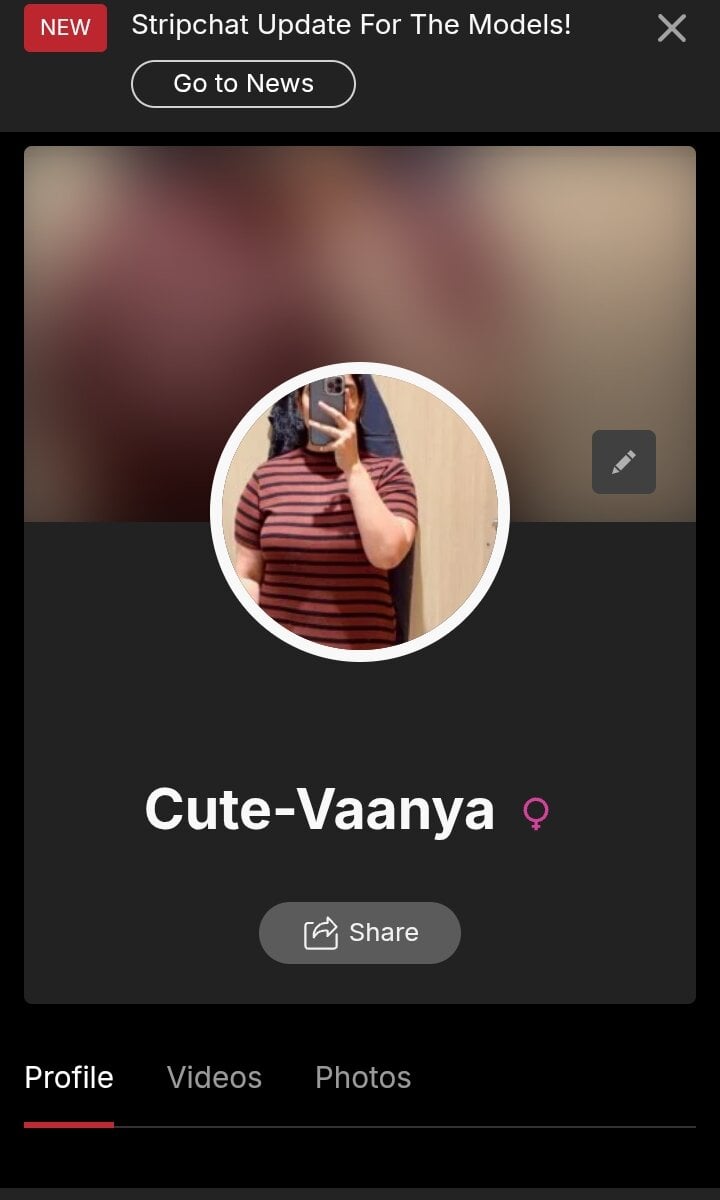Click the white ring around the avatar
This screenshot has height=1200, width=720.
click(x=360, y=368)
